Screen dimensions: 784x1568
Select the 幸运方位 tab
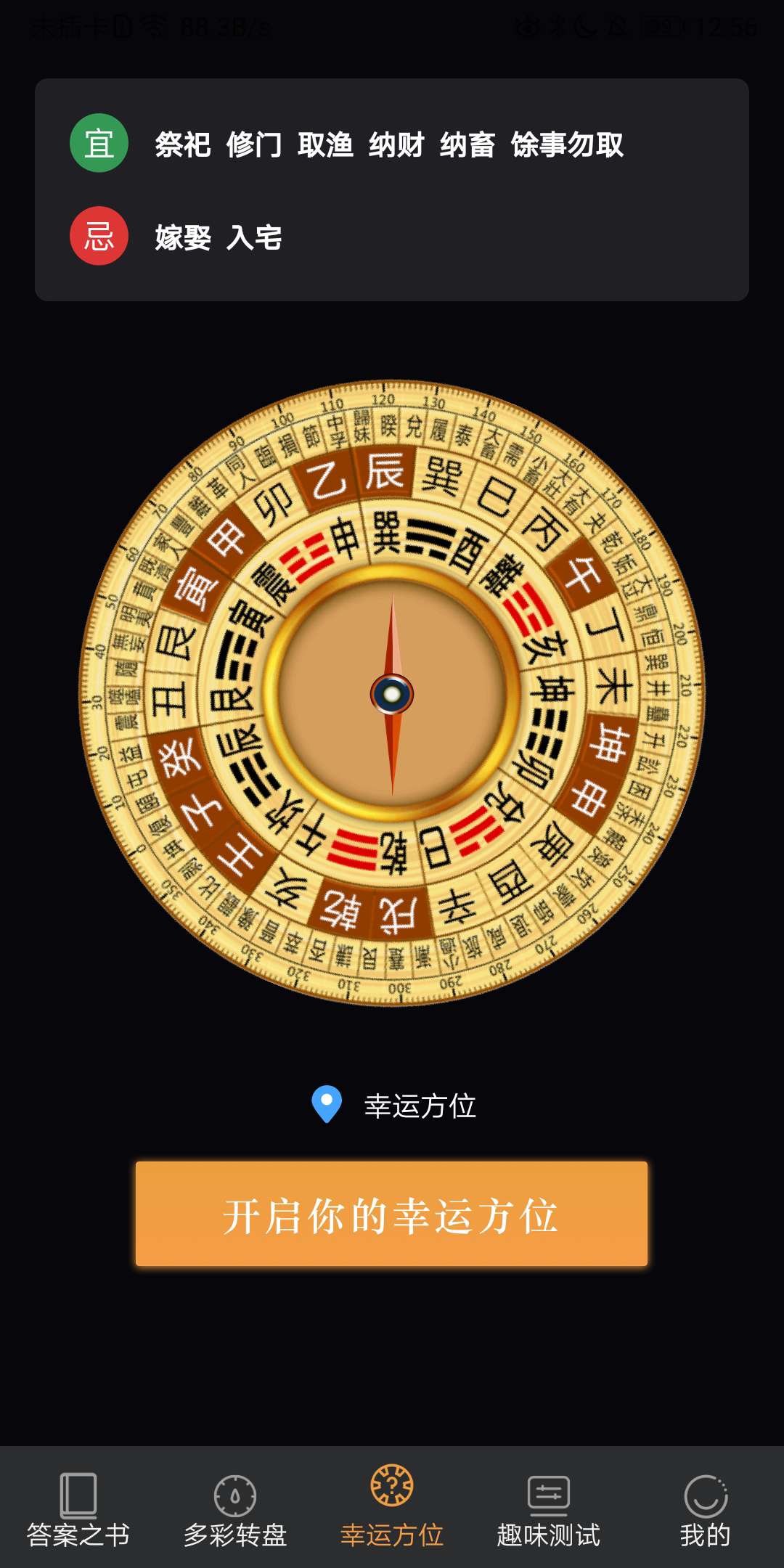click(392, 1510)
